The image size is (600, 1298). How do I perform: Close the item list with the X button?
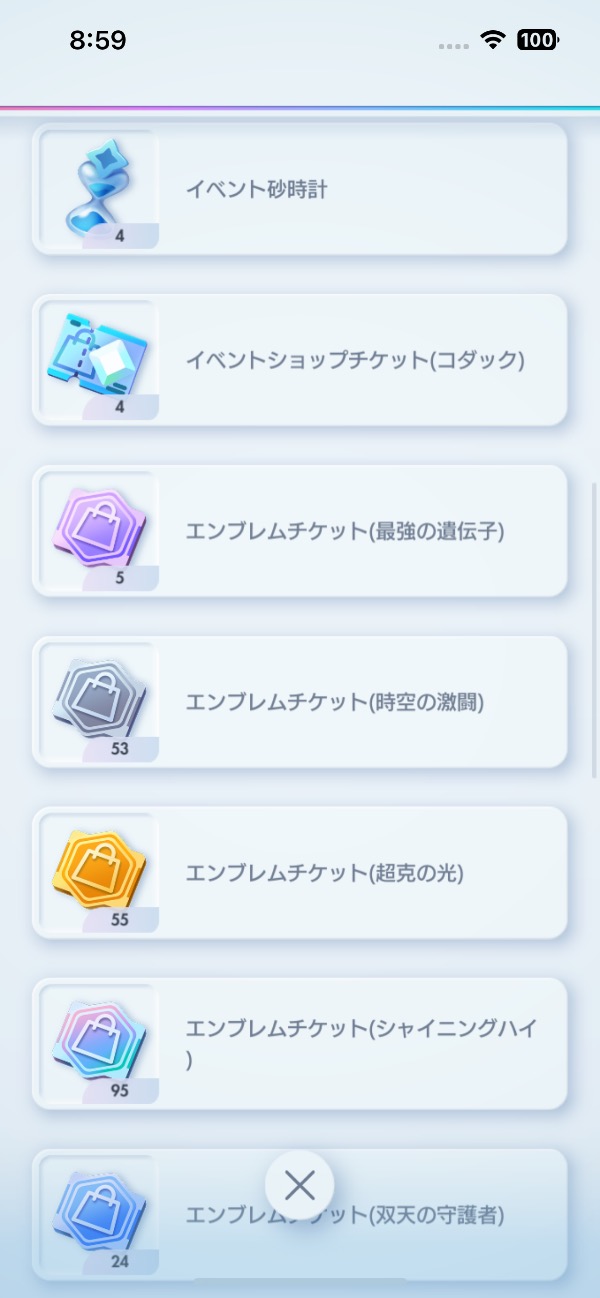click(299, 1185)
